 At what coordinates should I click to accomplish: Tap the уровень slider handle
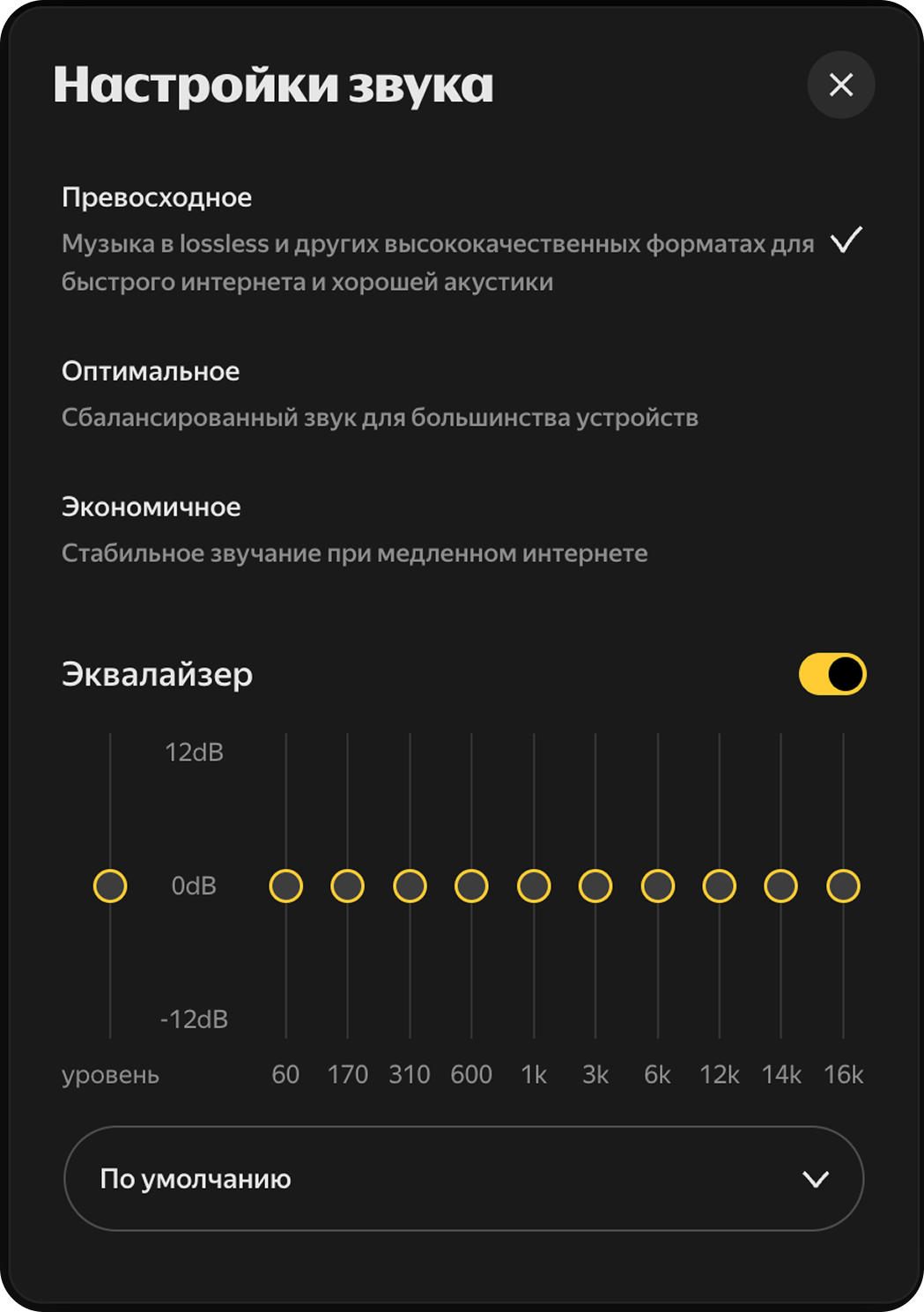pos(110,886)
